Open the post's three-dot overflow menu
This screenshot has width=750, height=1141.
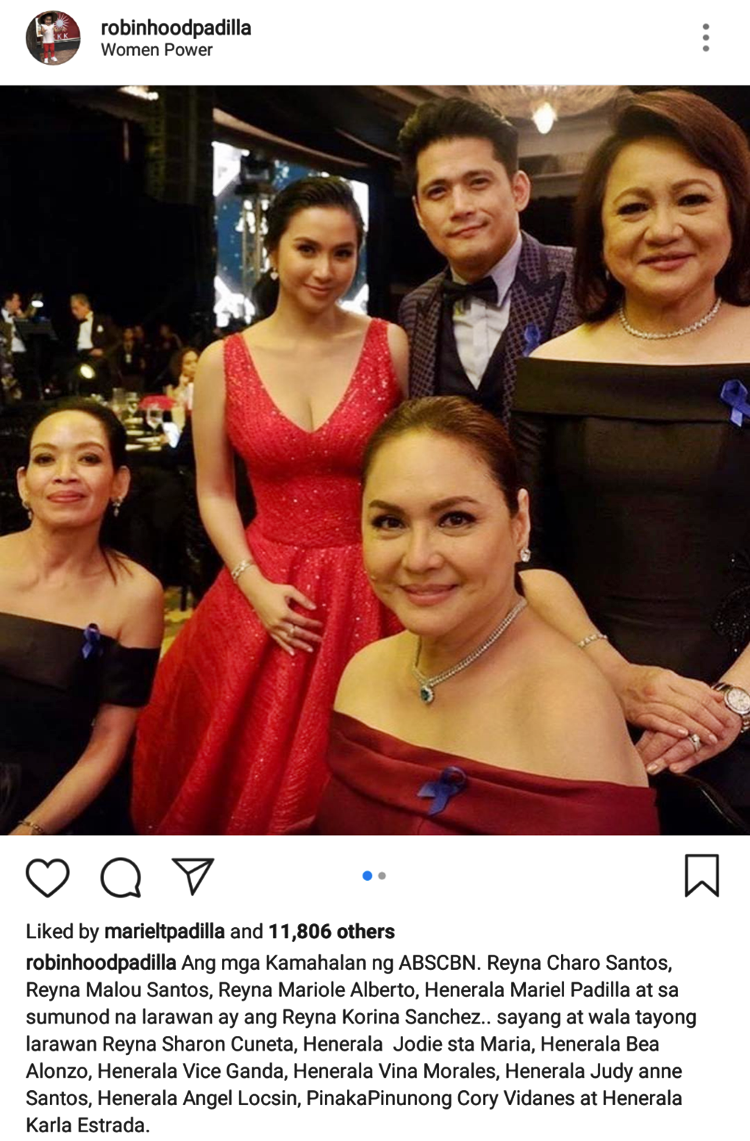[x=706, y=38]
